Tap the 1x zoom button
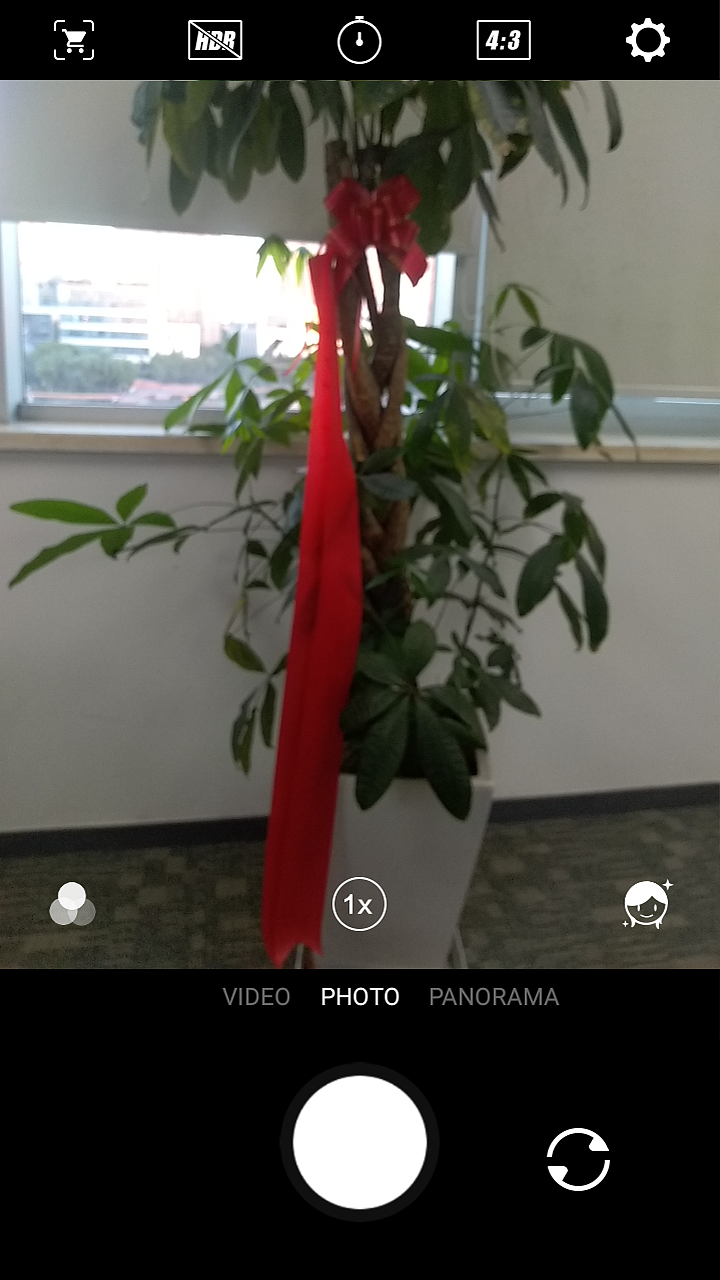 (x=359, y=904)
